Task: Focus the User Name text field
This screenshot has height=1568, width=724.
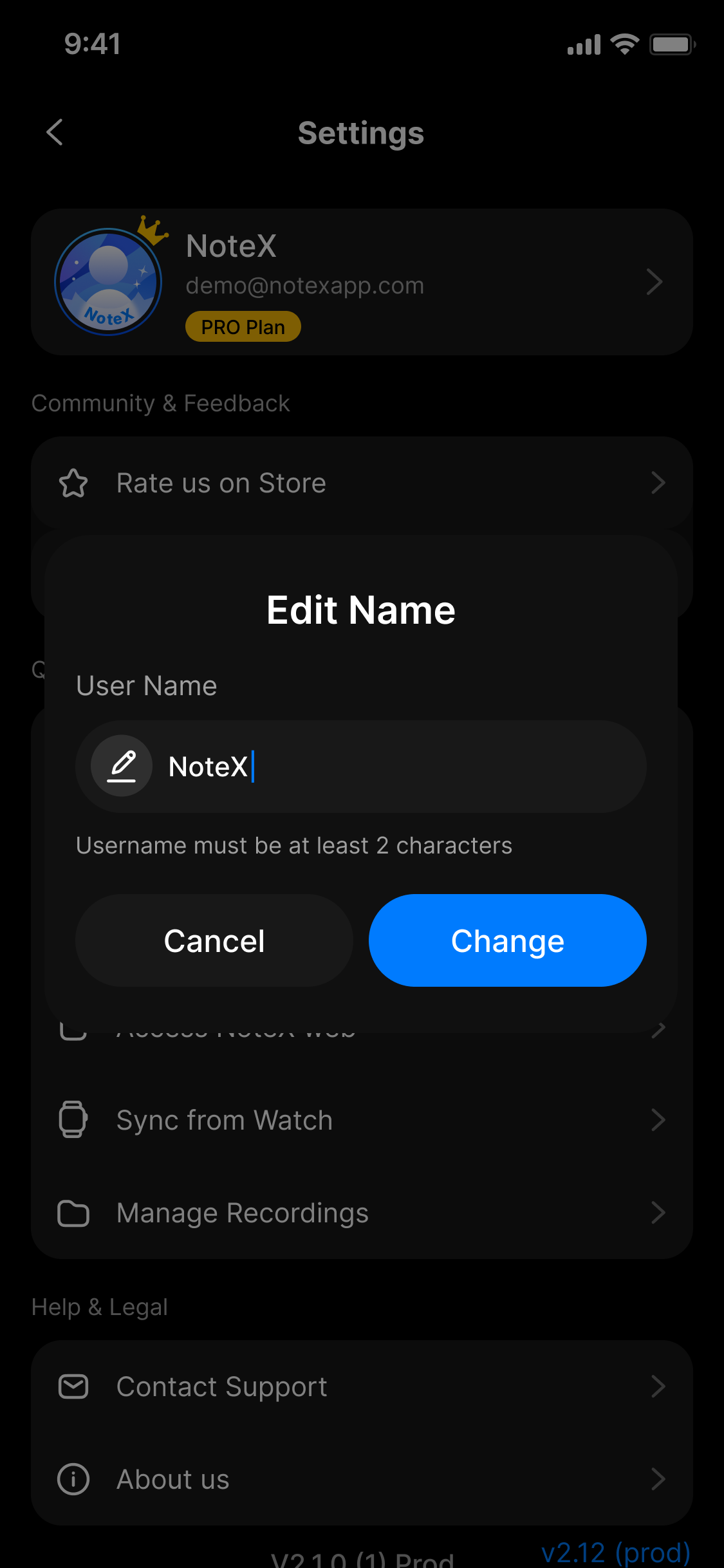Action: [x=399, y=767]
